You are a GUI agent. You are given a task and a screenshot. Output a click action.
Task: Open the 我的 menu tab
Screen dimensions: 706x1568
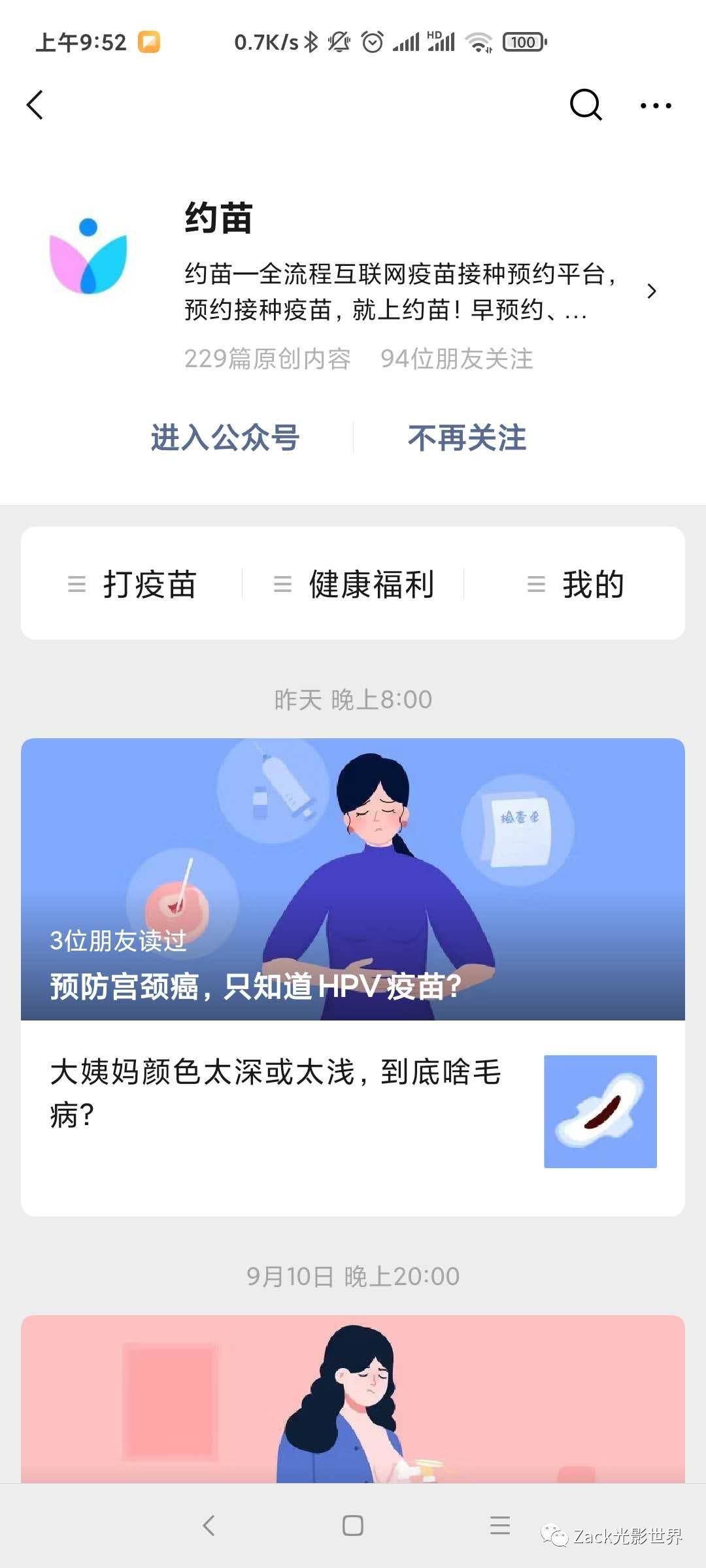592,584
